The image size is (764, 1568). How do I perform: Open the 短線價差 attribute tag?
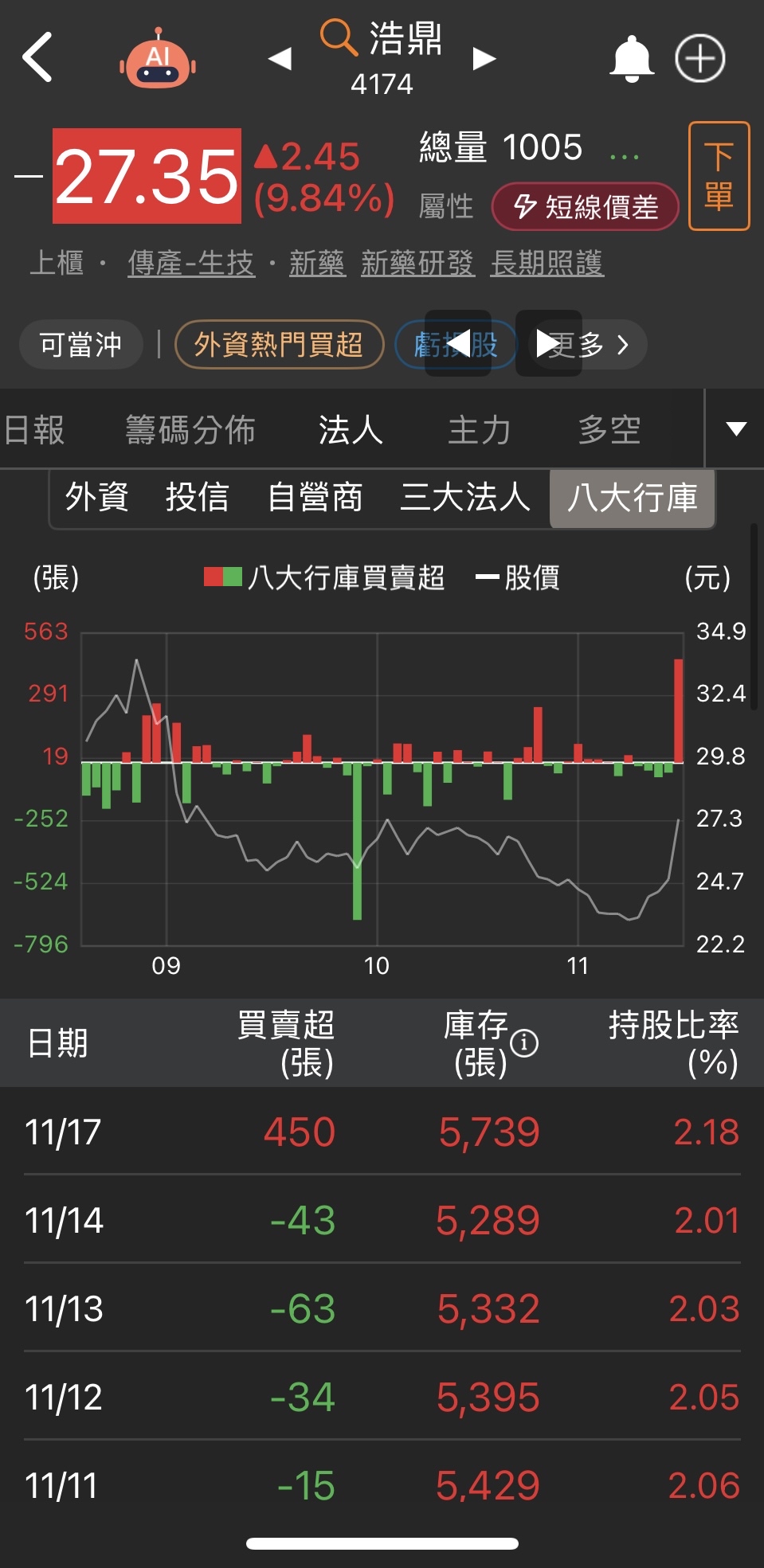click(x=586, y=207)
